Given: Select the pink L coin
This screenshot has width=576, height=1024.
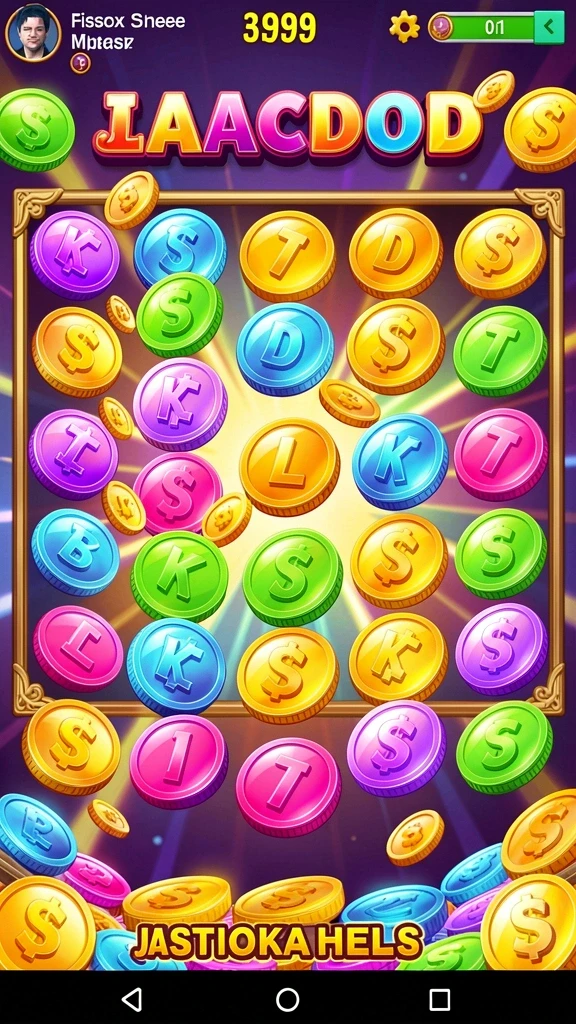Looking at the screenshot, I should (78, 648).
